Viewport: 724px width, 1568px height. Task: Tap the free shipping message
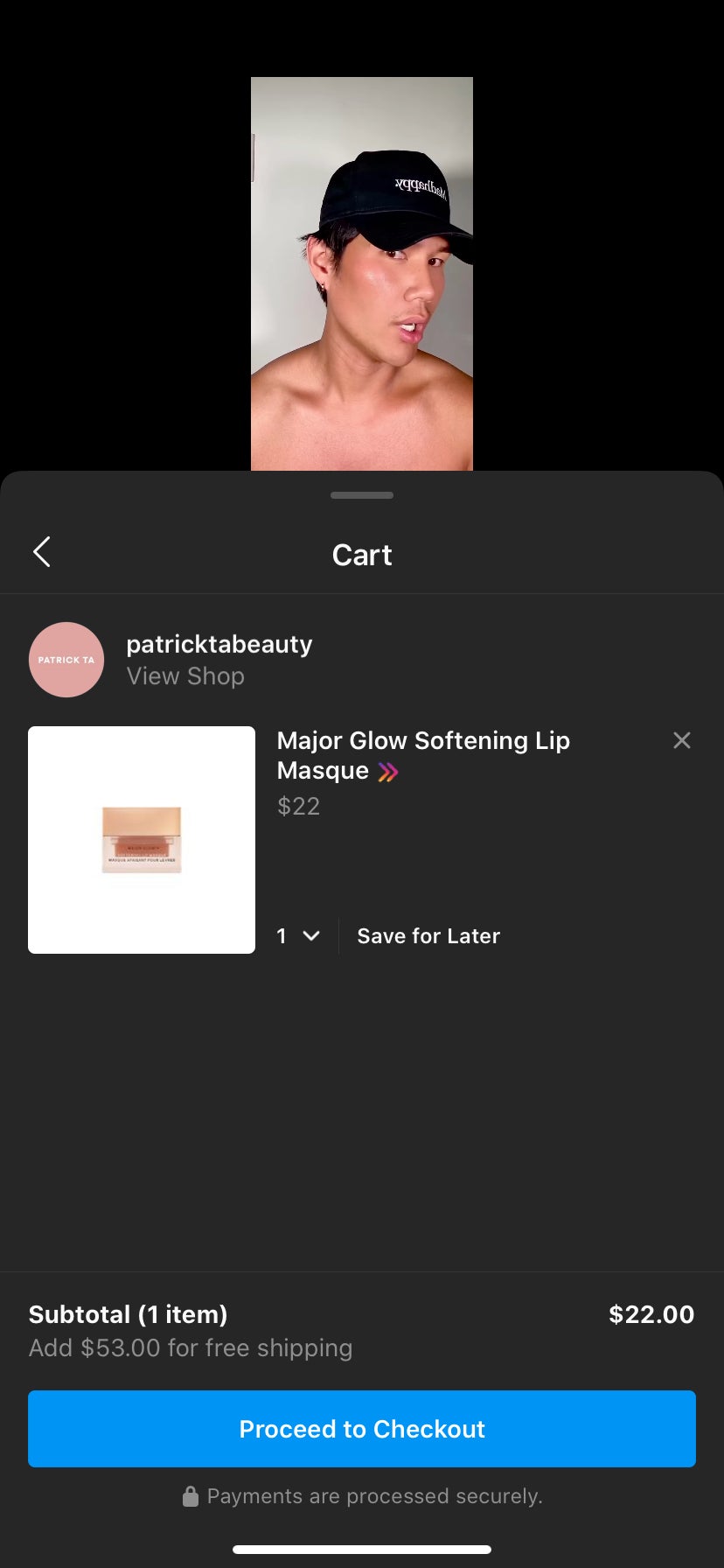[x=191, y=1347]
